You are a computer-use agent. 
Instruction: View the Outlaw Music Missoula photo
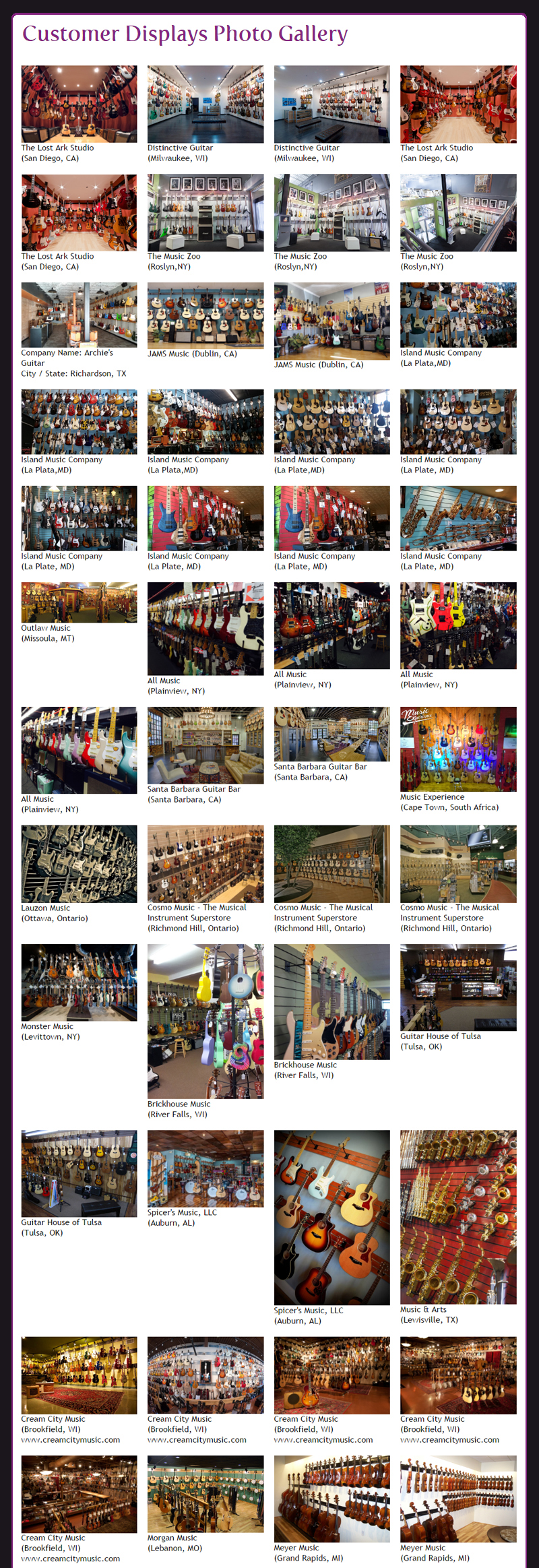click(79, 602)
